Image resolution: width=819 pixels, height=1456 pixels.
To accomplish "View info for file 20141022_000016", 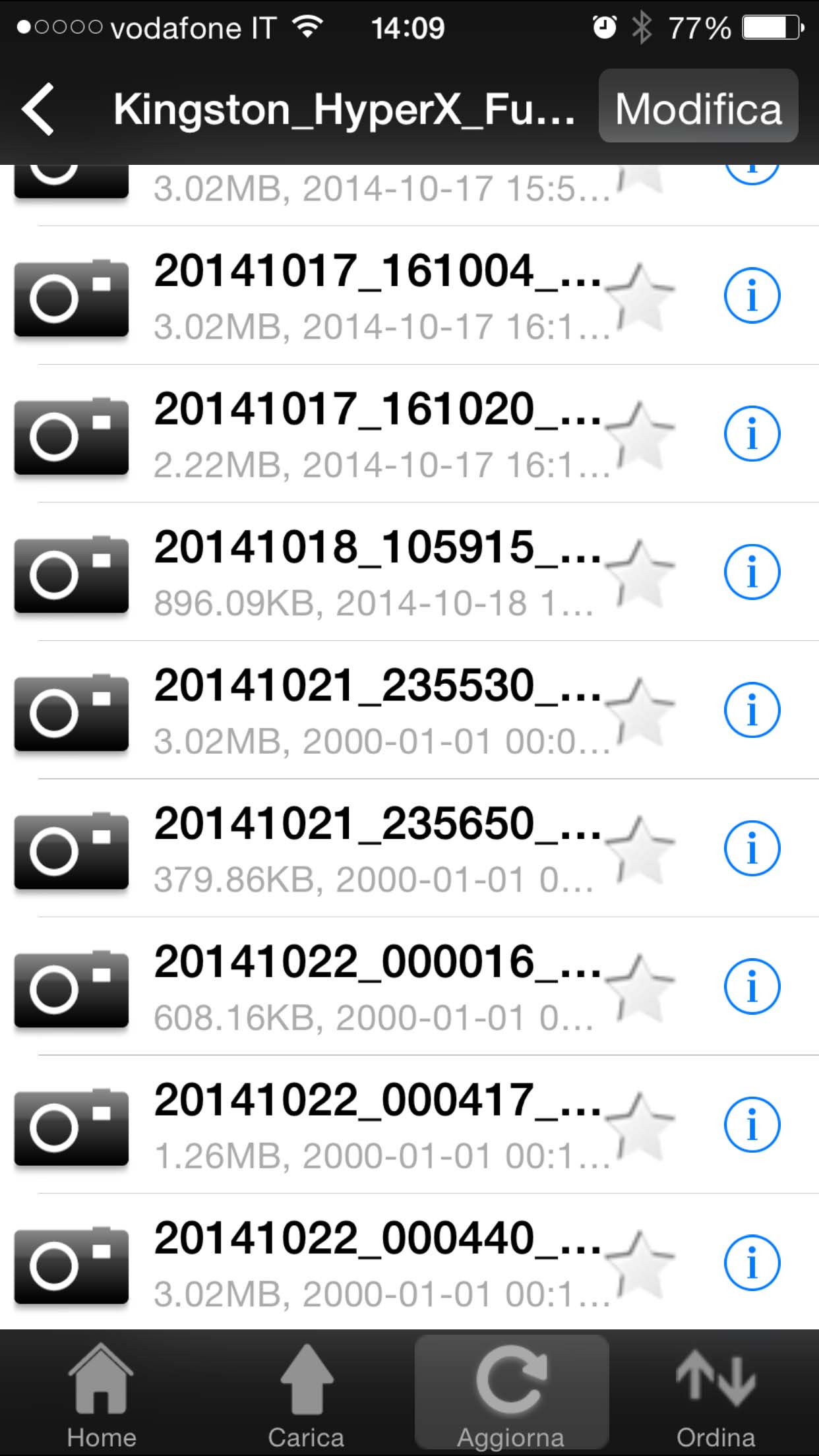I will (752, 986).
